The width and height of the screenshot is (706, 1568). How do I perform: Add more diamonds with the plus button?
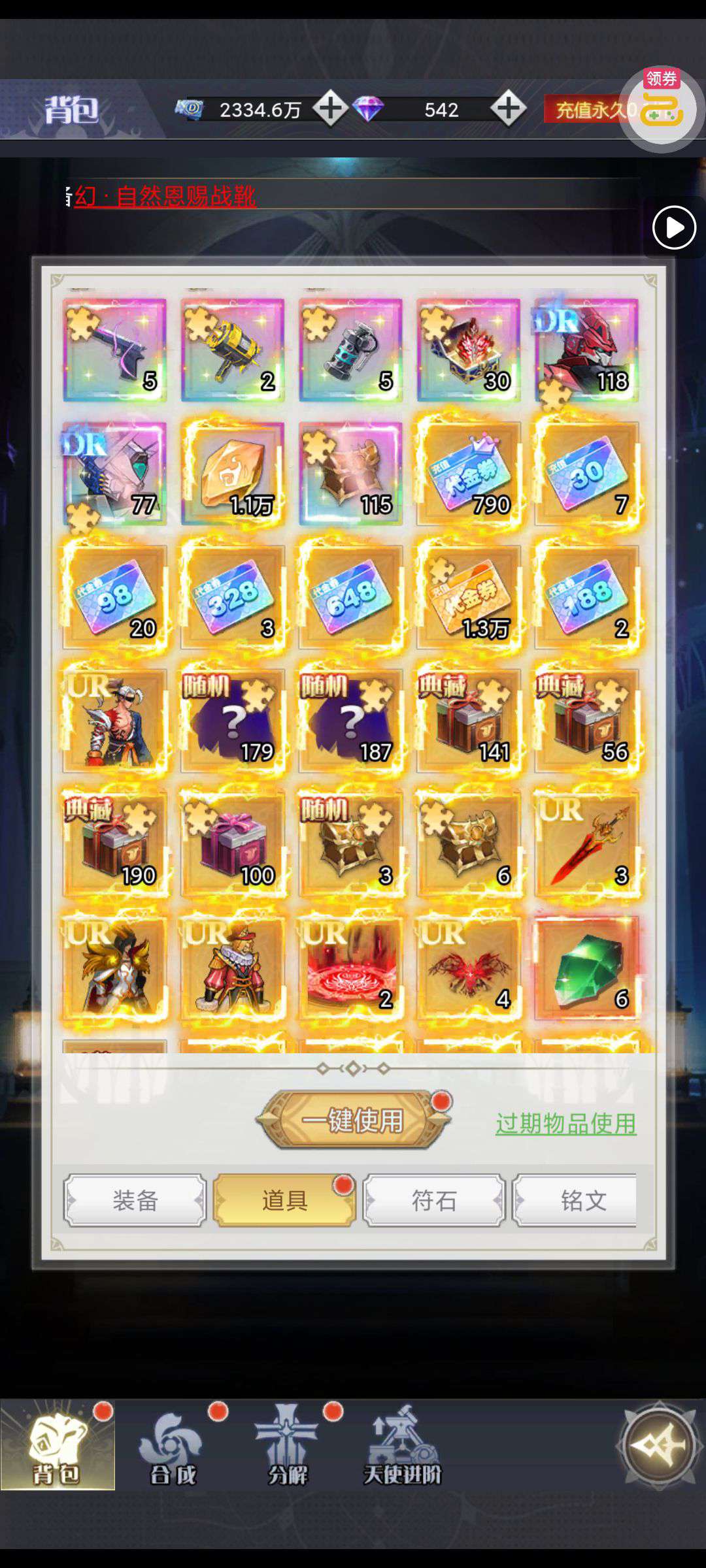509,108
